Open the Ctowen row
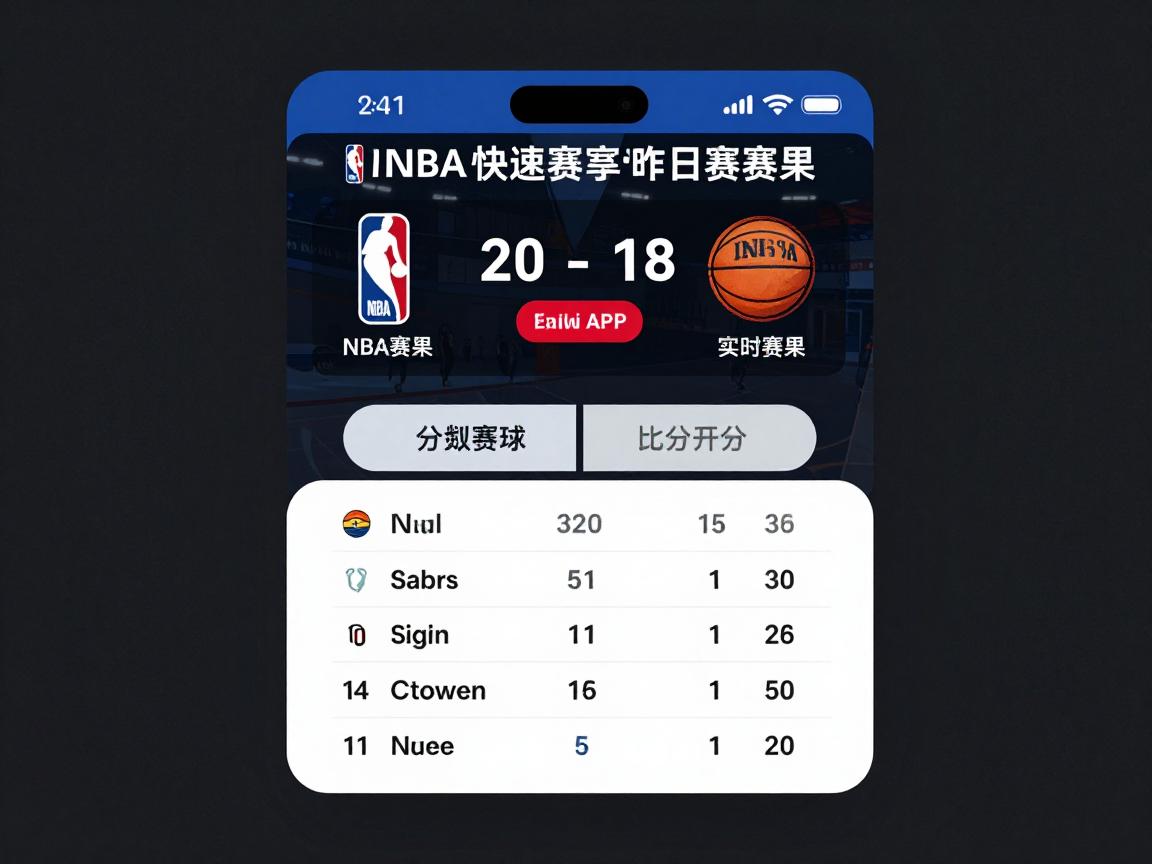This screenshot has width=1152, height=864. click(580, 690)
